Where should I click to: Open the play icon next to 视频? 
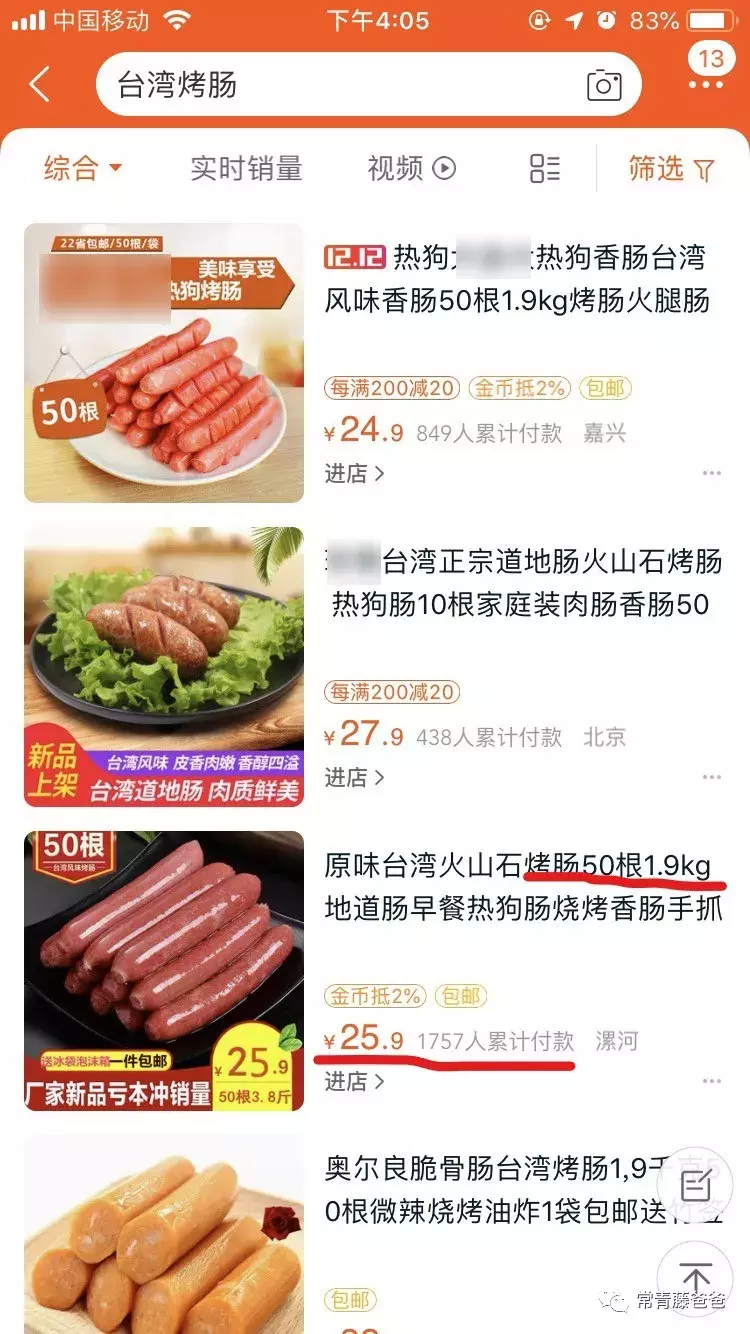443,170
